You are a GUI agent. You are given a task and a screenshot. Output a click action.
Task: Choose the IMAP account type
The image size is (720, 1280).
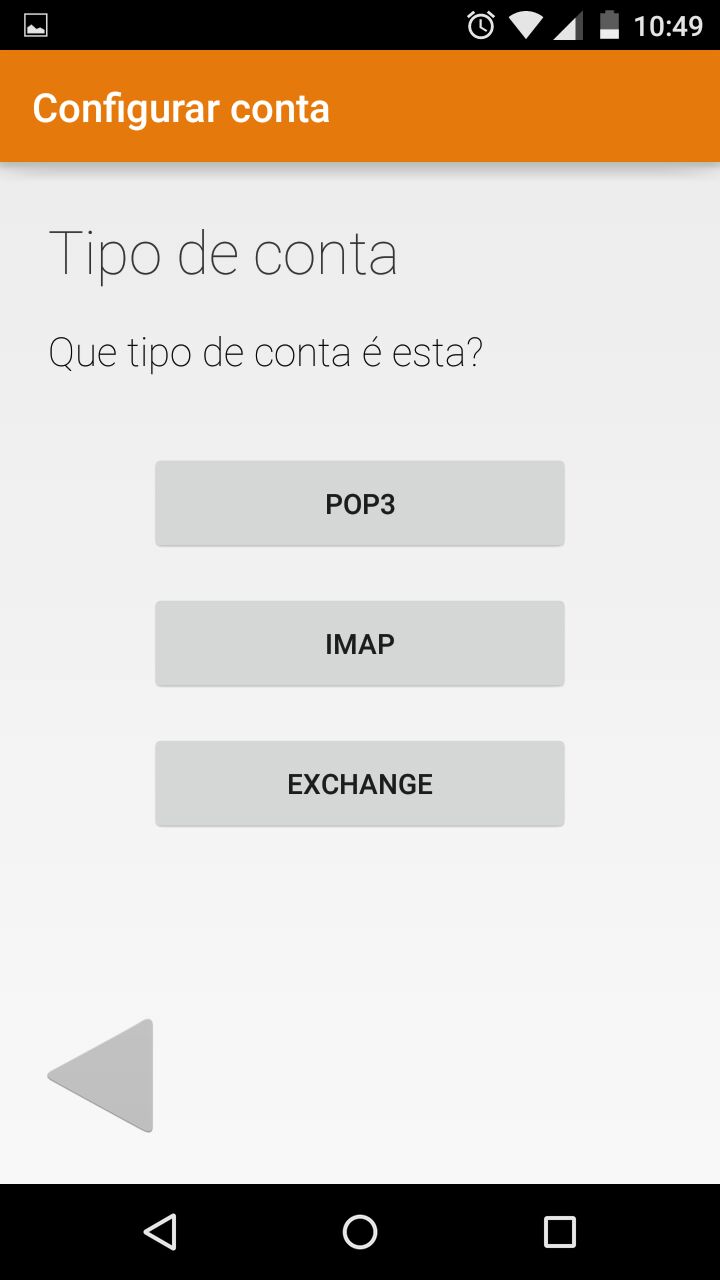click(360, 644)
